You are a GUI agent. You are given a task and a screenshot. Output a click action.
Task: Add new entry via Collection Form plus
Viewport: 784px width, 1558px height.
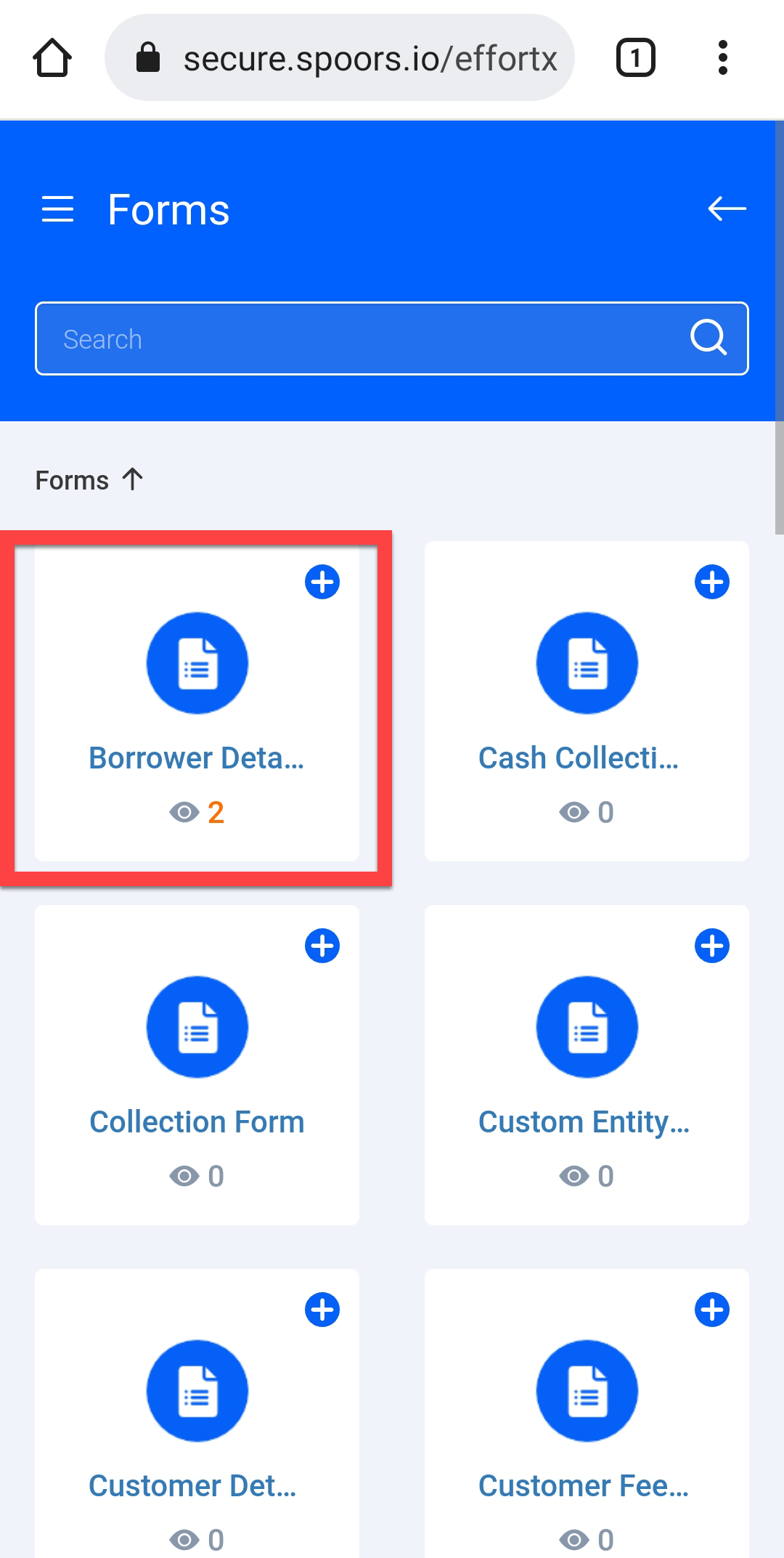(x=322, y=946)
